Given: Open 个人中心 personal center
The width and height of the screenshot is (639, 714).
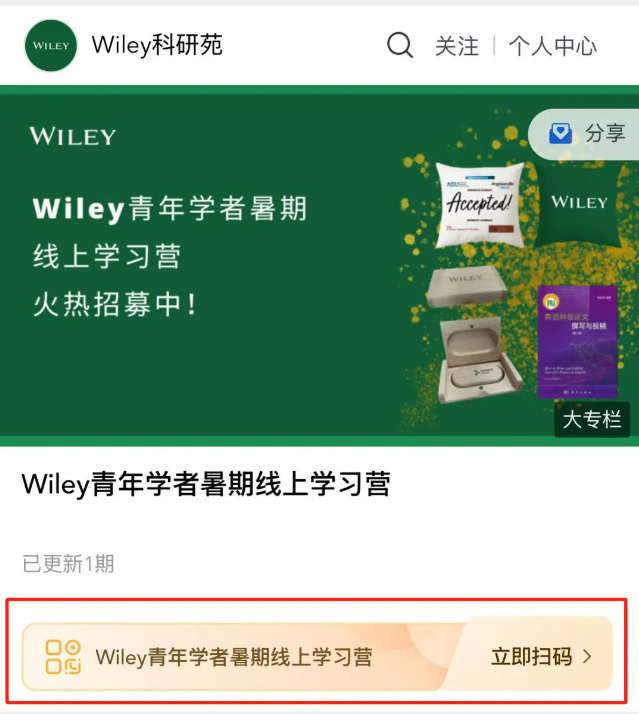Looking at the screenshot, I should pyautogui.click(x=552, y=46).
